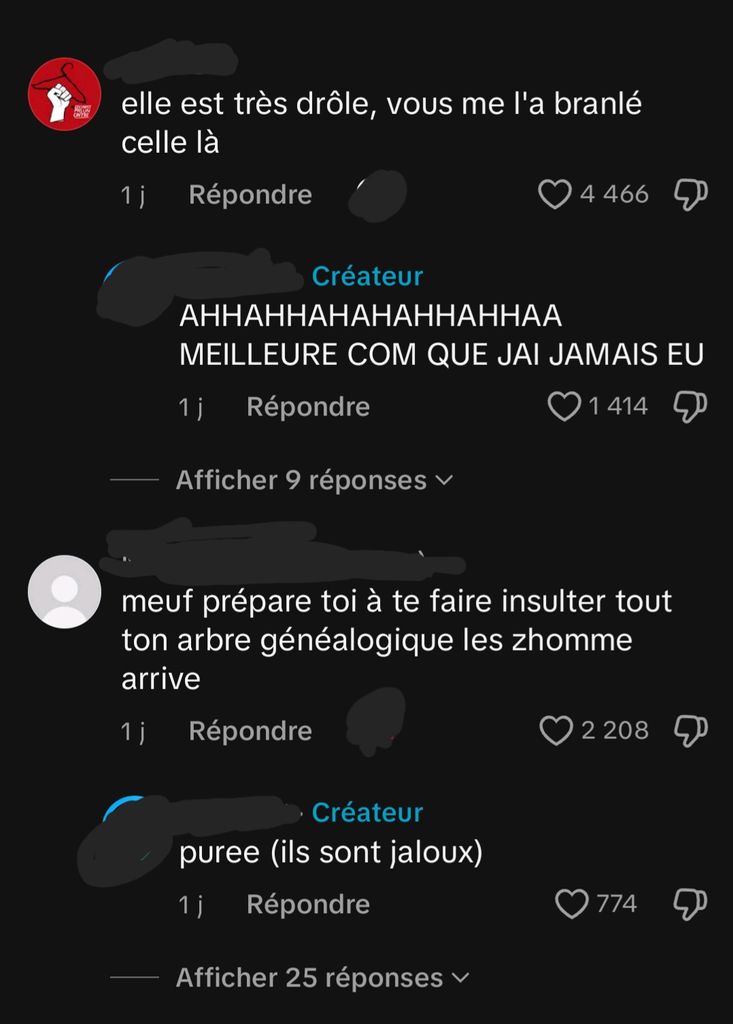Reply to the comment "elle est très drôle"
The image size is (733, 1024).
(x=250, y=195)
